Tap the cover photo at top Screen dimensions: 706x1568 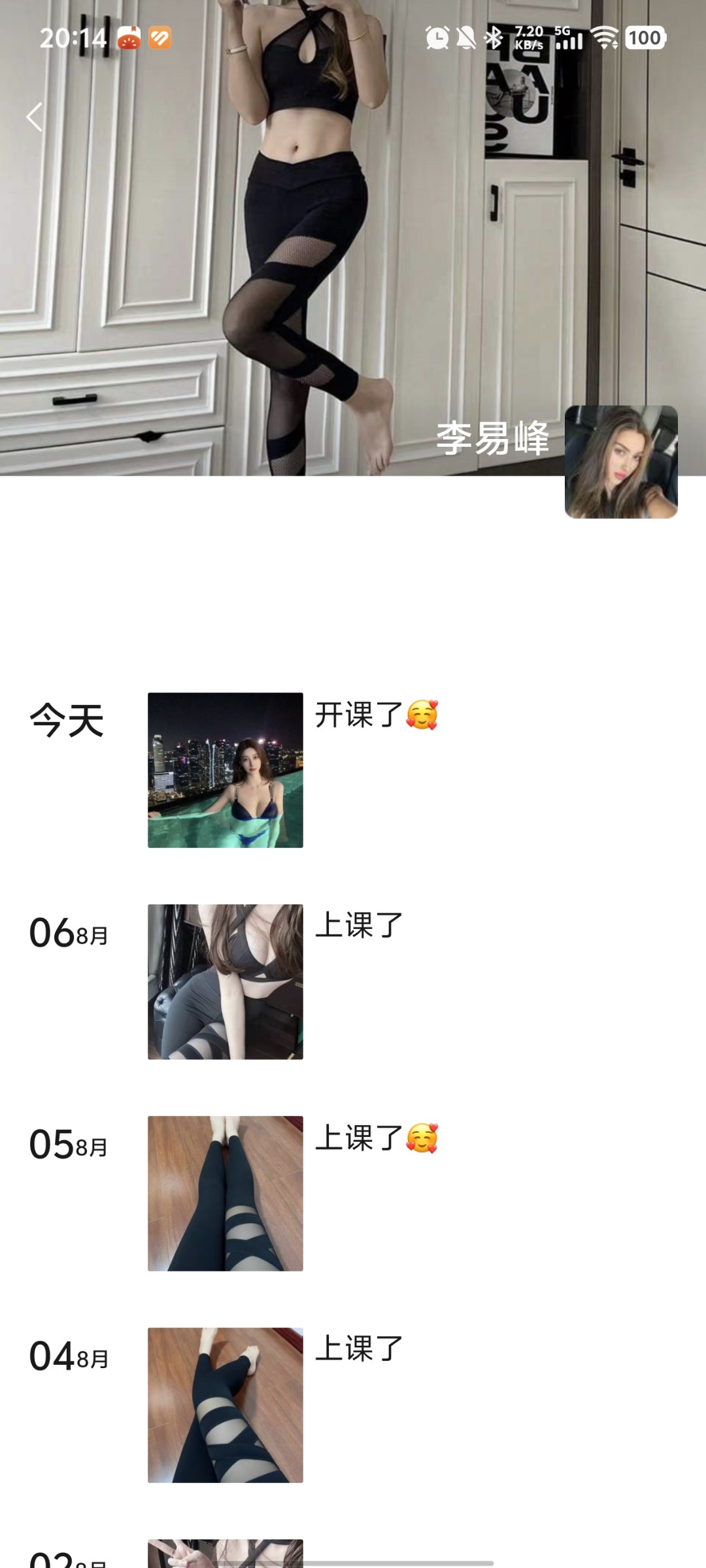(353, 261)
